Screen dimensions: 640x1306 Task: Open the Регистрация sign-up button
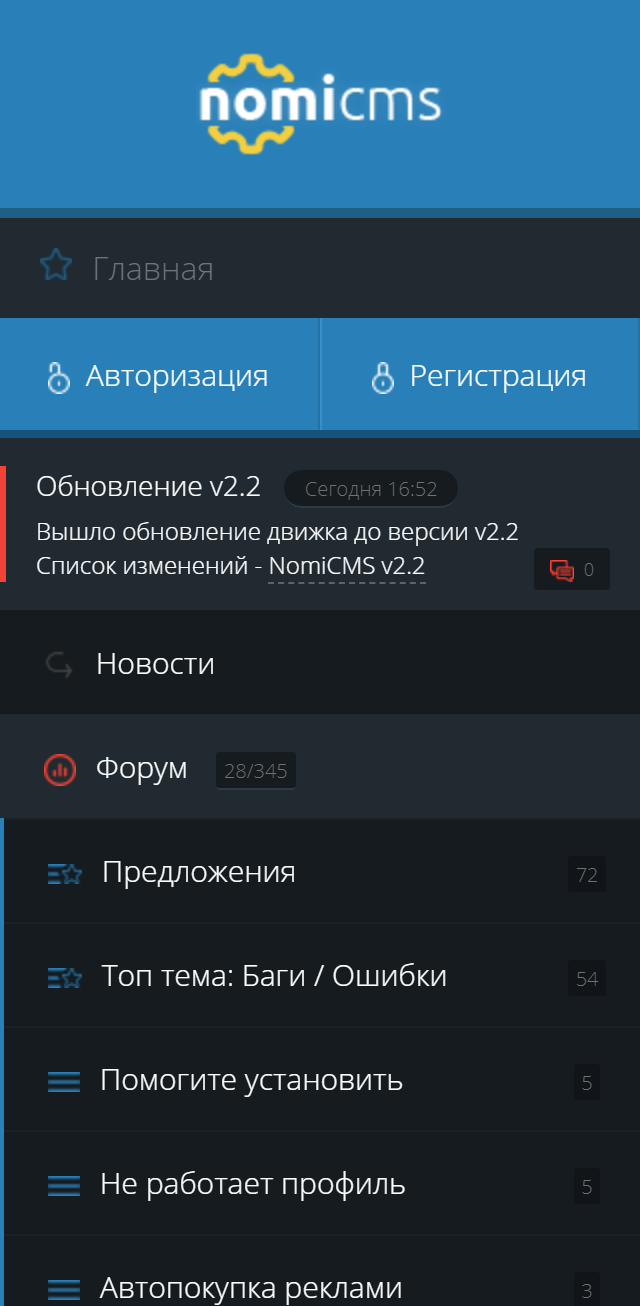[480, 376]
